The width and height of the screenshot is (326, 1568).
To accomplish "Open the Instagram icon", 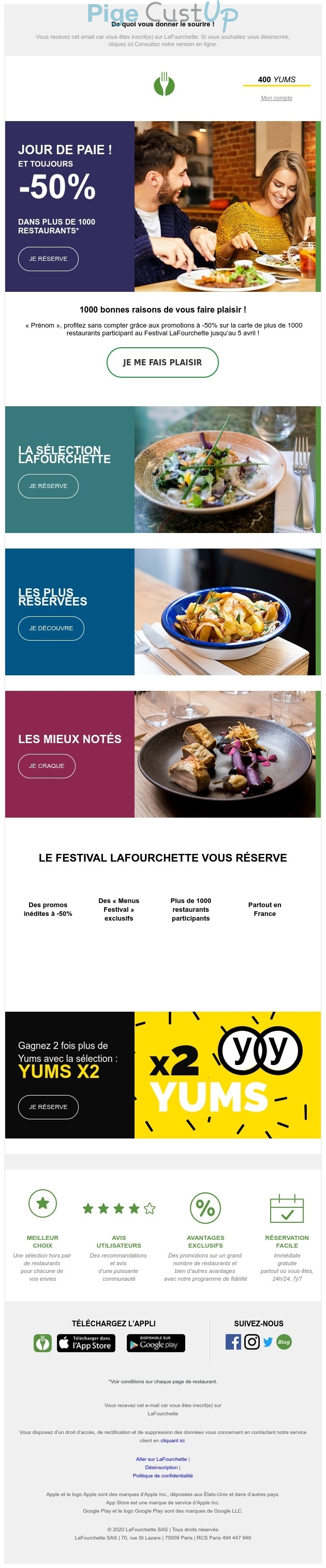I will [252, 1341].
